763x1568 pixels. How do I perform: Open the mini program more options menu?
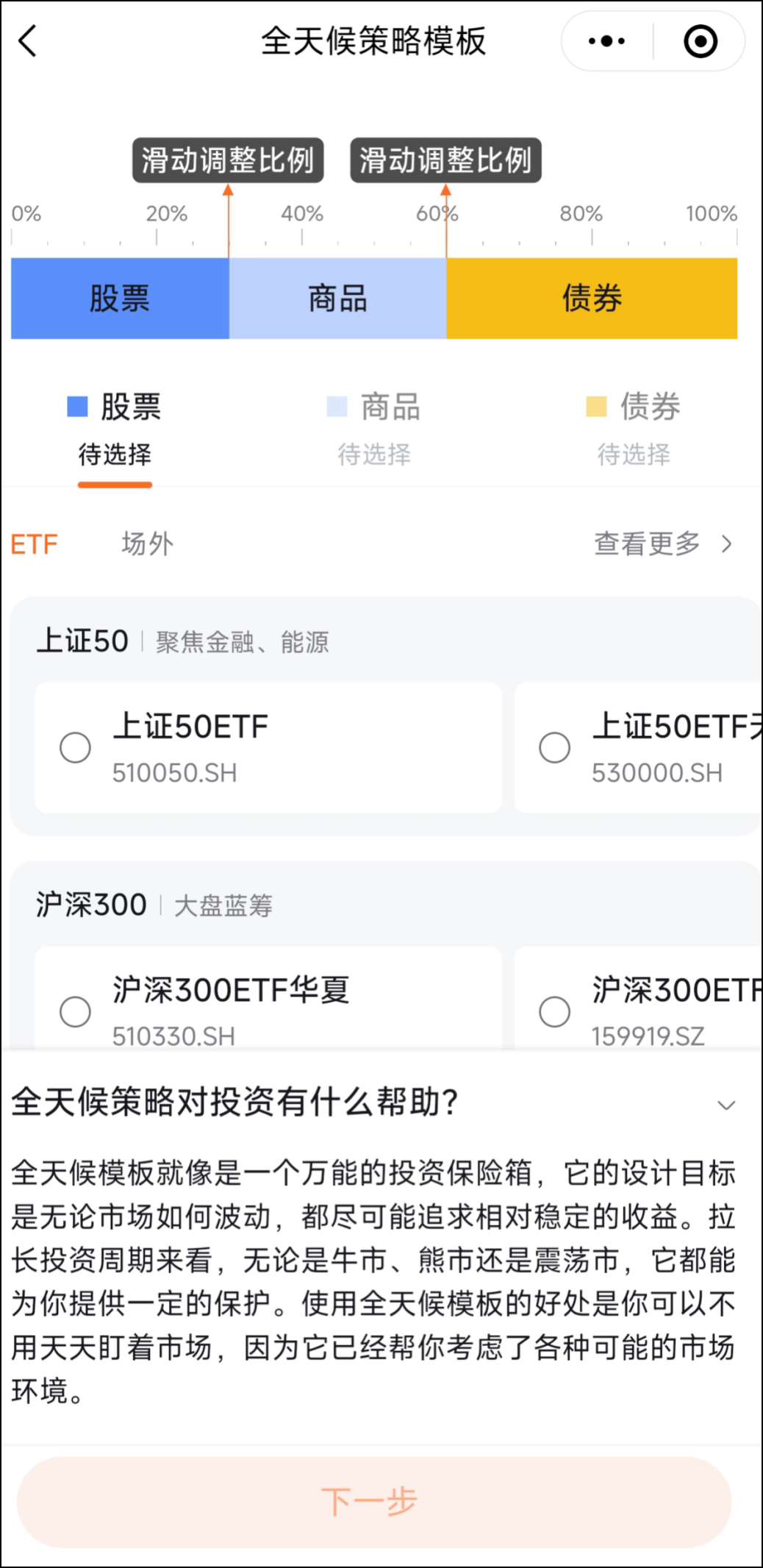point(607,41)
